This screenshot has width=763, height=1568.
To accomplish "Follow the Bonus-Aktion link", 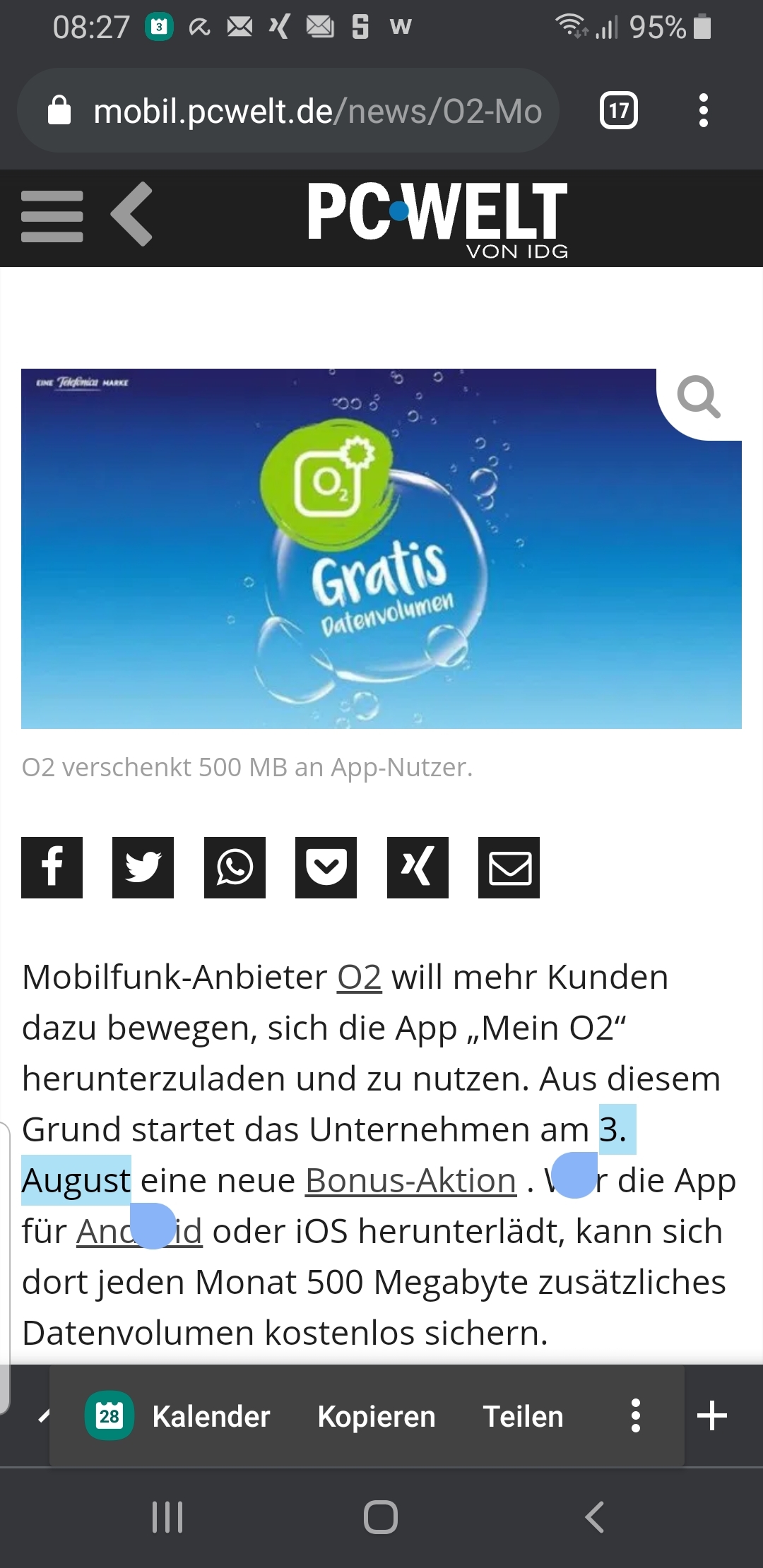I will click(410, 1181).
